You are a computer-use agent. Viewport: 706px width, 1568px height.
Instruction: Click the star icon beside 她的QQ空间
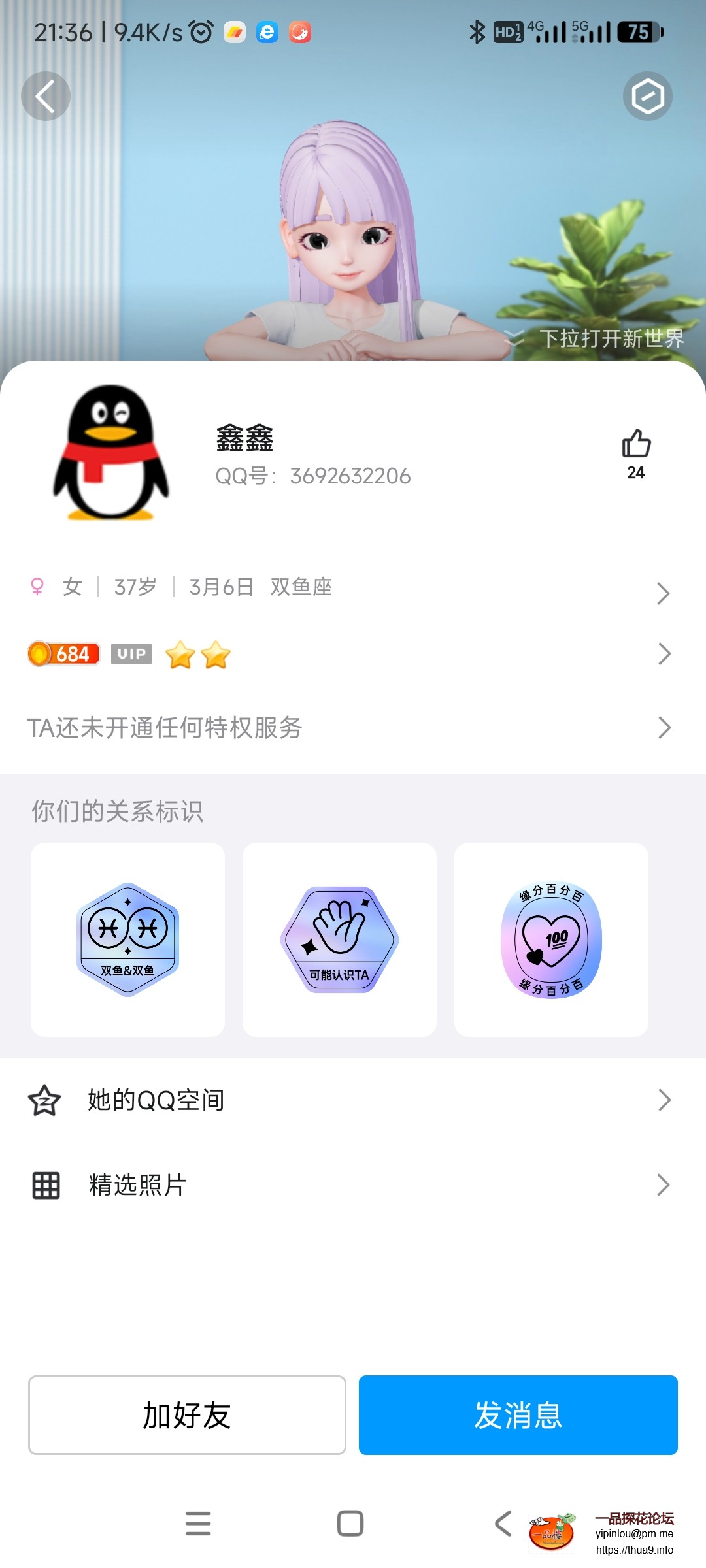click(44, 1100)
